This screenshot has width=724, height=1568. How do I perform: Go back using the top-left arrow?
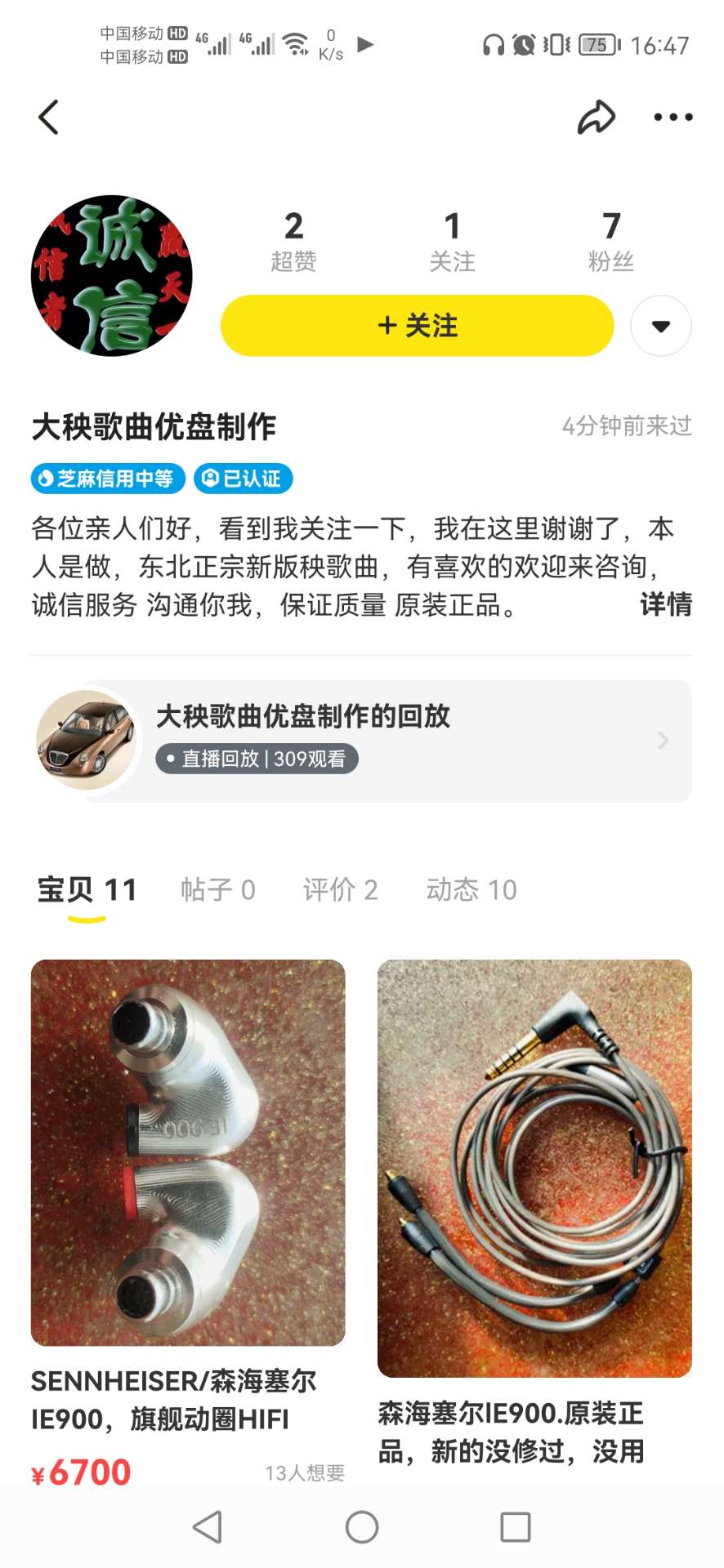pos(49,118)
